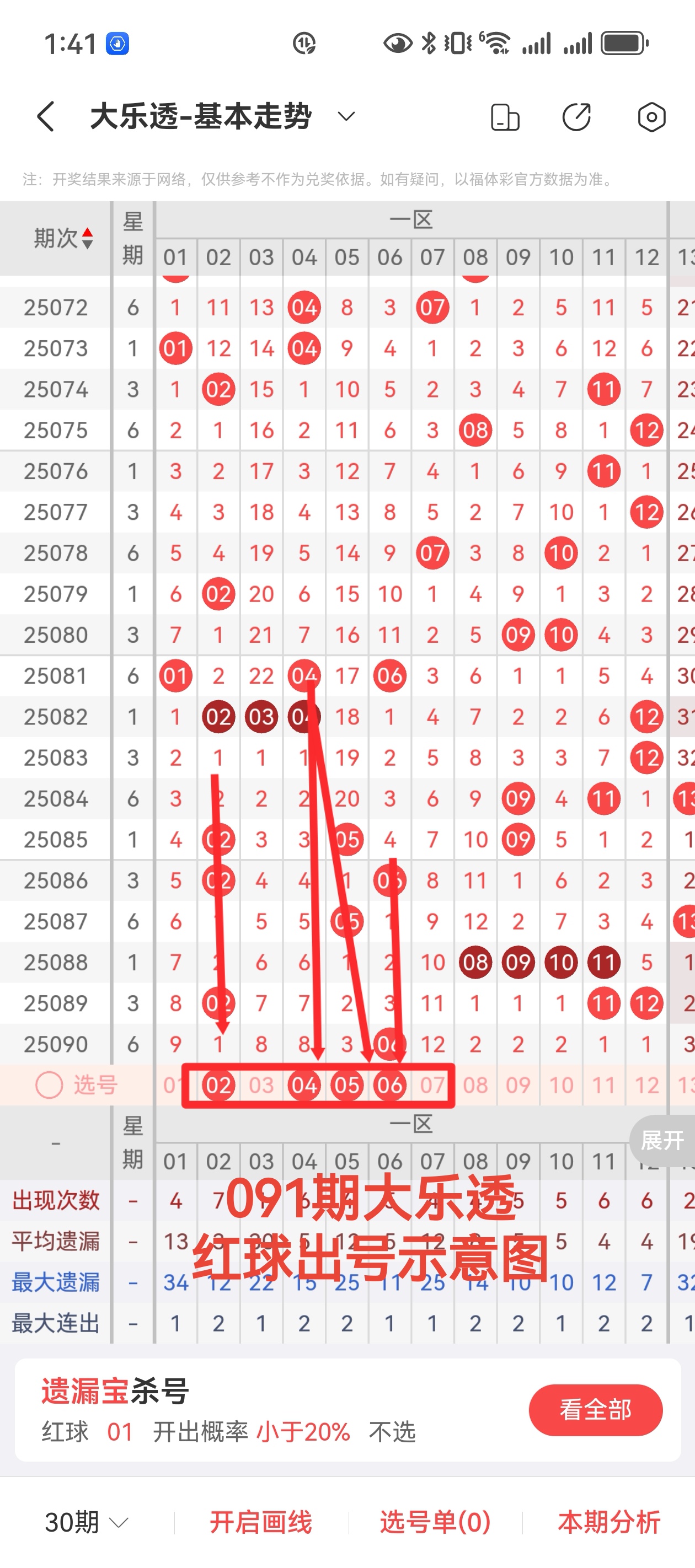Tap the share icon in the top bar
Viewport: 695px width, 1568px height.
pyautogui.click(x=576, y=116)
